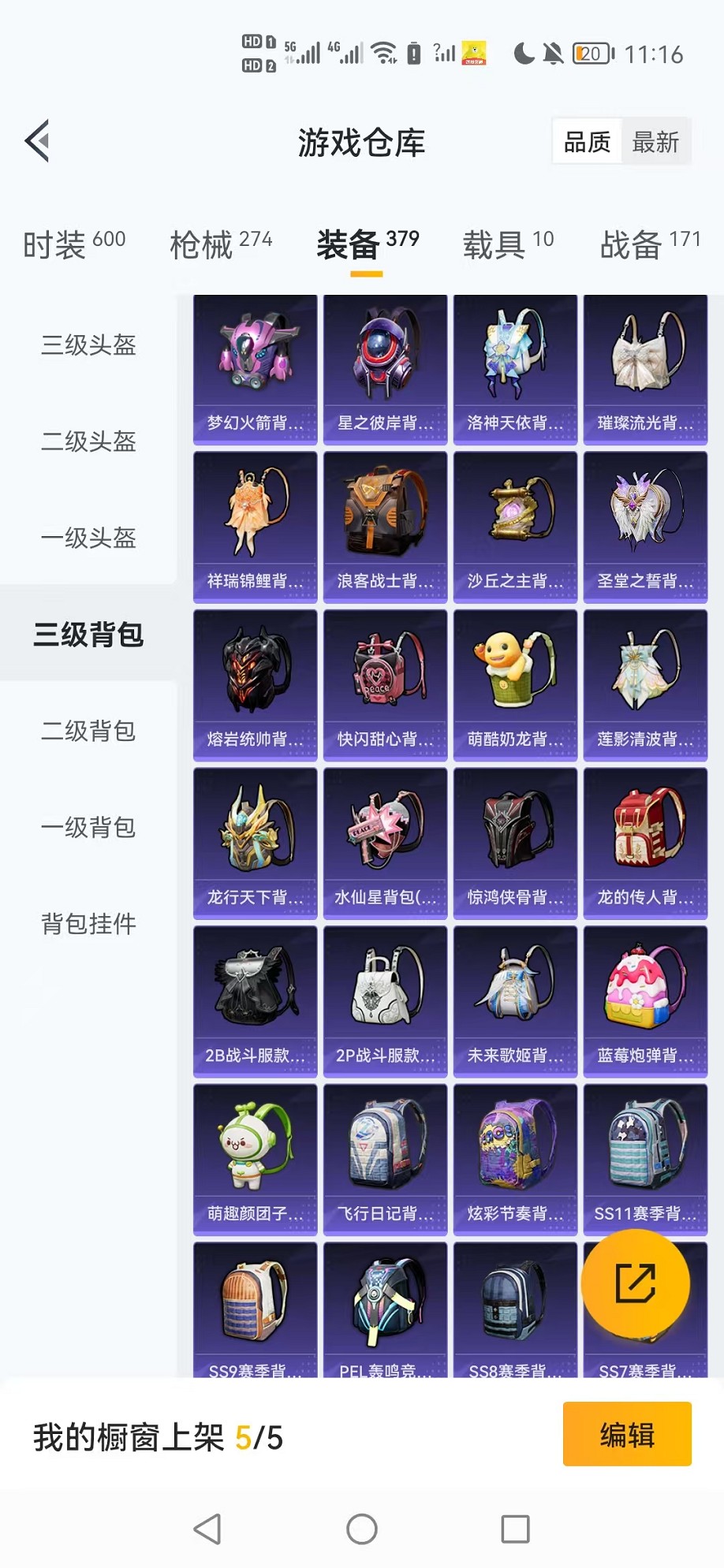Viewport: 724px width, 1568px height.
Task: Tap the yellow share floating button
Action: 635,1283
